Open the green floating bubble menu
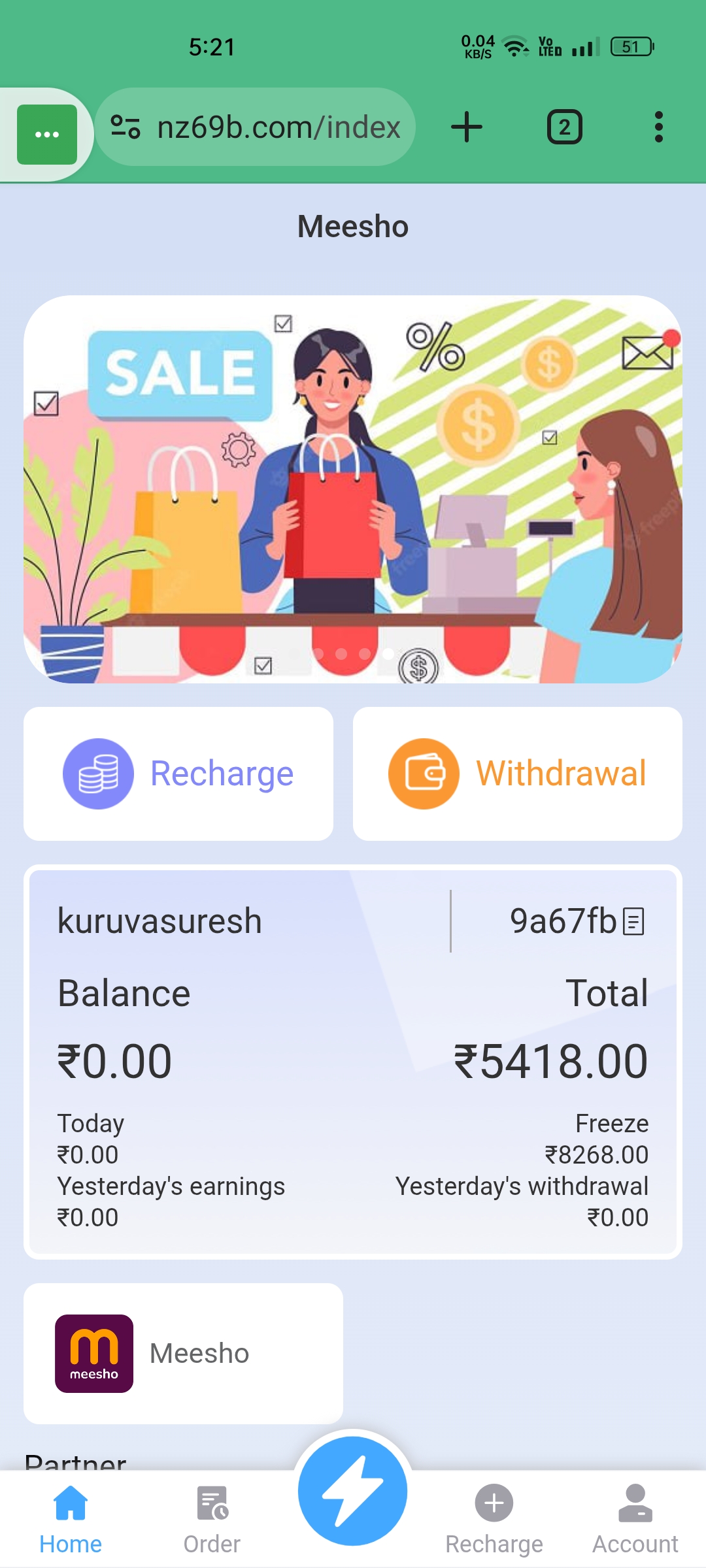The width and height of the screenshot is (706, 1568). [47, 135]
